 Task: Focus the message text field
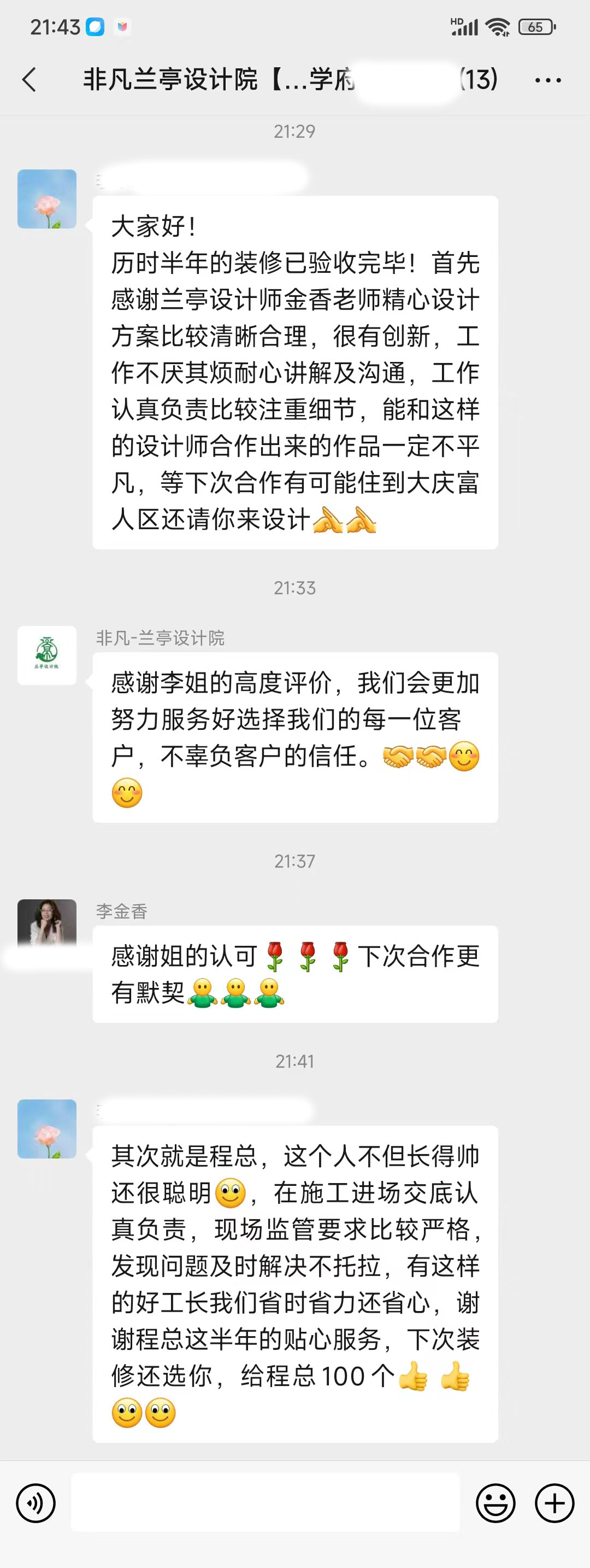click(x=265, y=1502)
